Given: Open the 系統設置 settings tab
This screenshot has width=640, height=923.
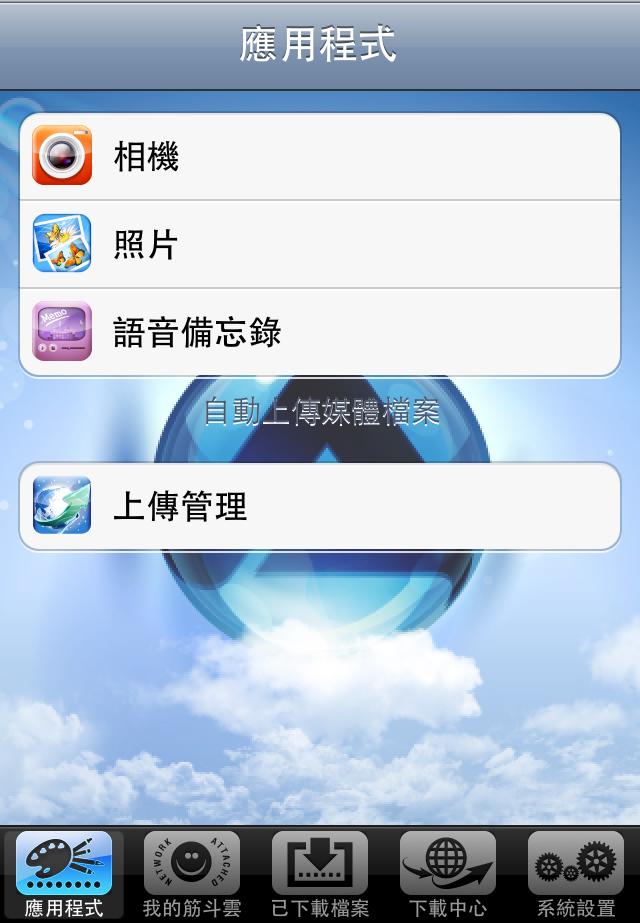Looking at the screenshot, I should [x=576, y=874].
